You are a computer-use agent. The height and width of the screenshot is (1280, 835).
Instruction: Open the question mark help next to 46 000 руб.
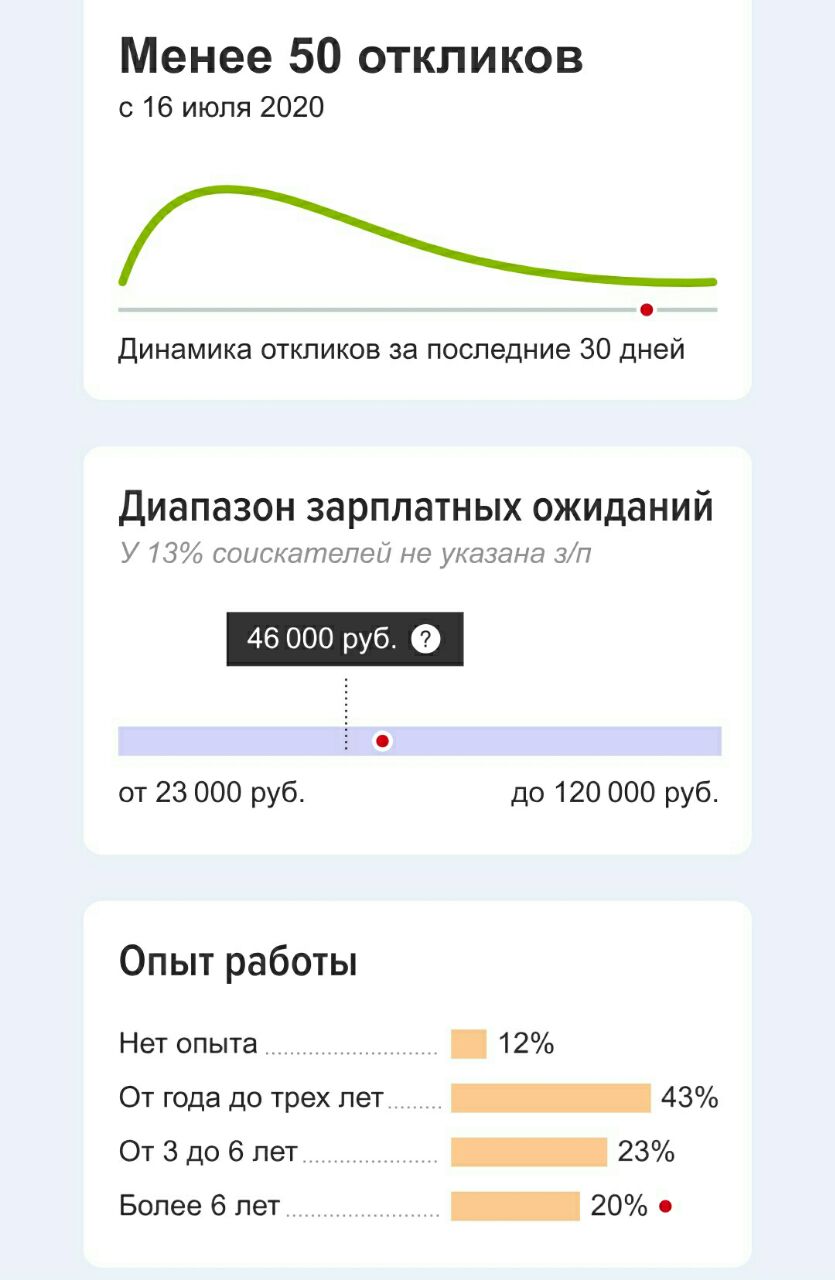pos(427,639)
